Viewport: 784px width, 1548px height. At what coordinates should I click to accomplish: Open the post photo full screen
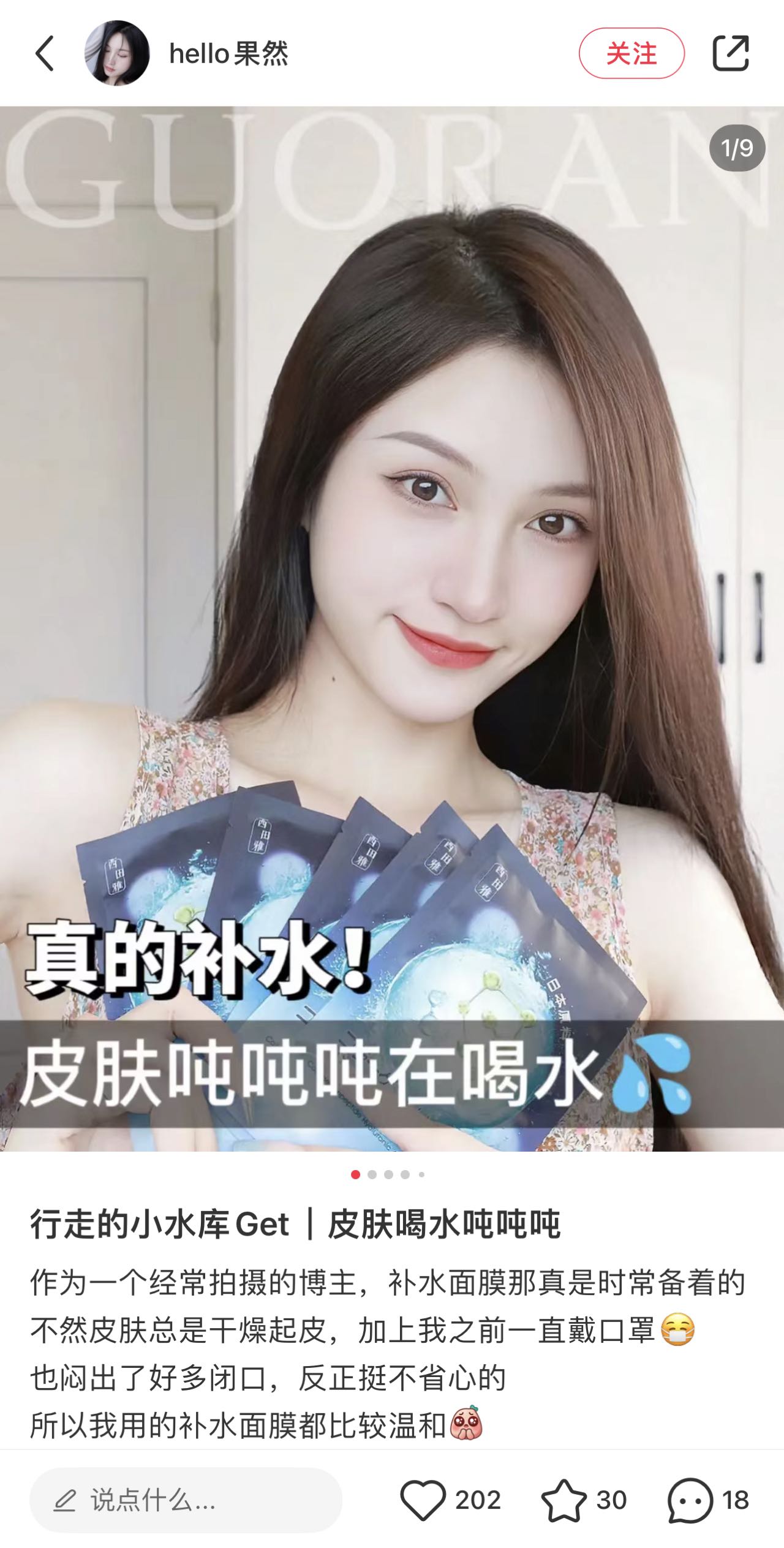click(x=392, y=629)
